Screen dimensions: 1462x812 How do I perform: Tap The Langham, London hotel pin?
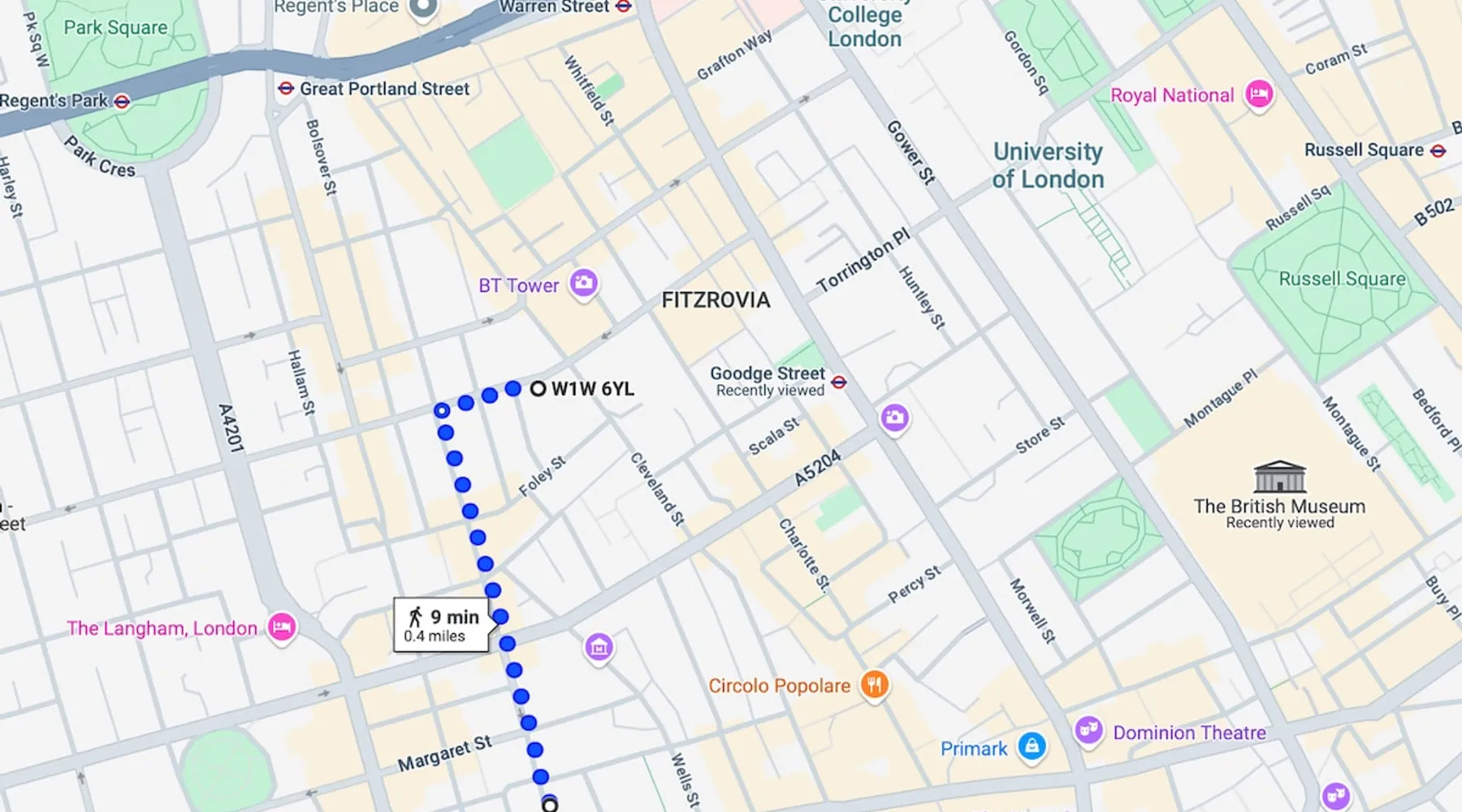click(282, 627)
